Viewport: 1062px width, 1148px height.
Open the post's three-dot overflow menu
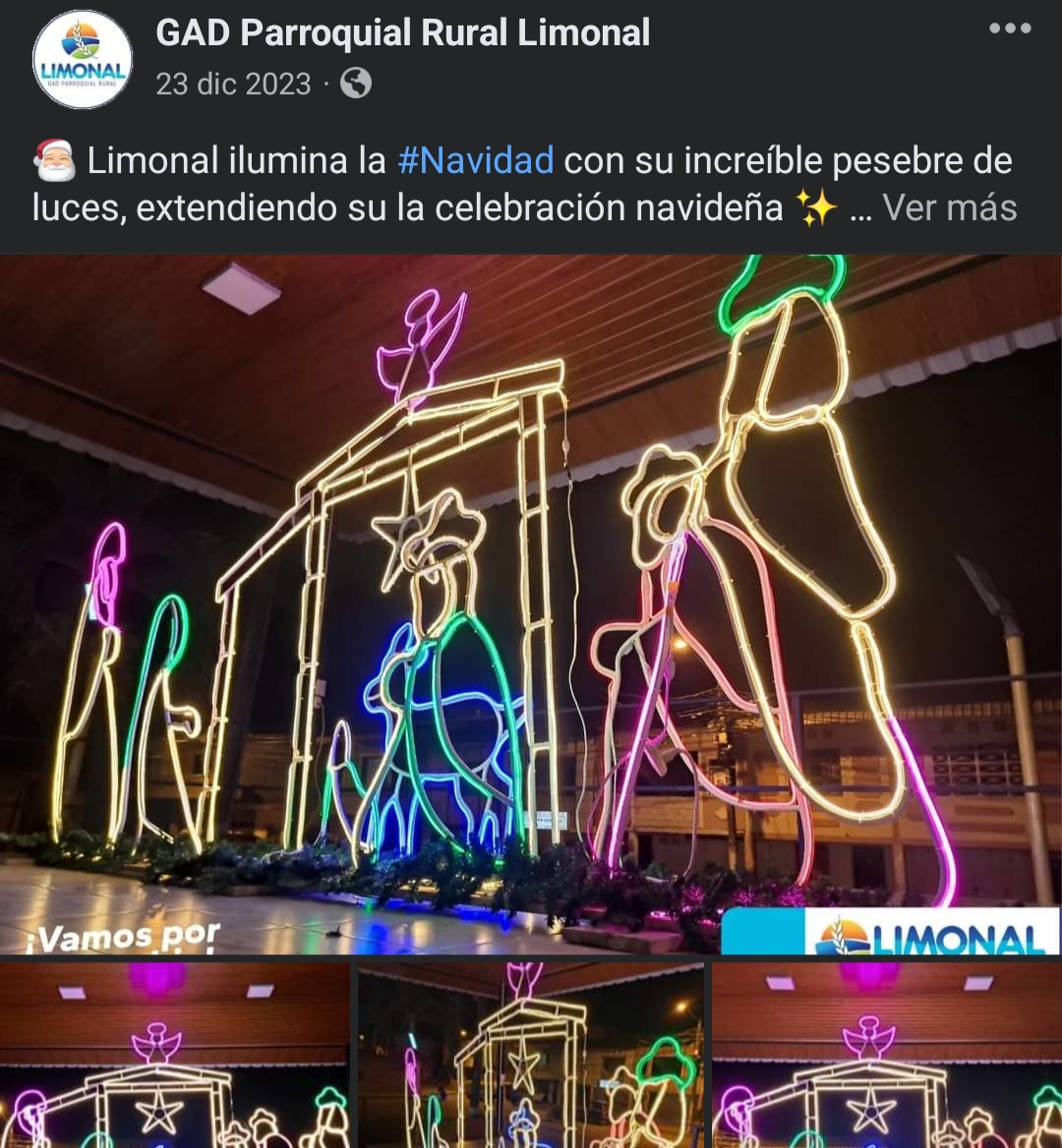1009,29
